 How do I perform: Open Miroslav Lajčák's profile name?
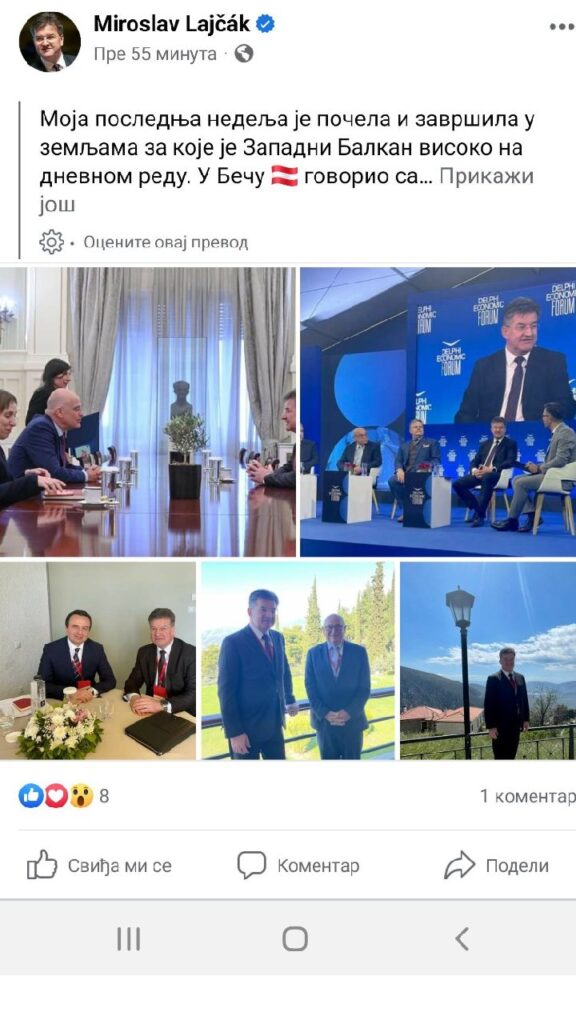(172, 24)
